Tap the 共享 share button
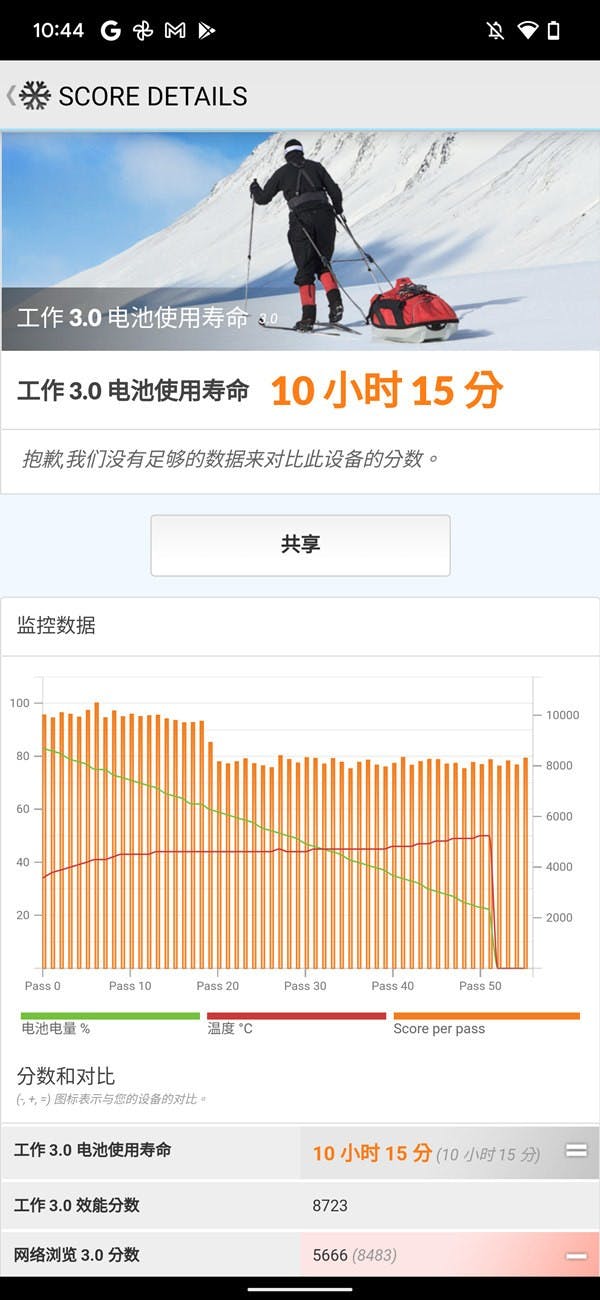This screenshot has width=600, height=1300. [300, 545]
